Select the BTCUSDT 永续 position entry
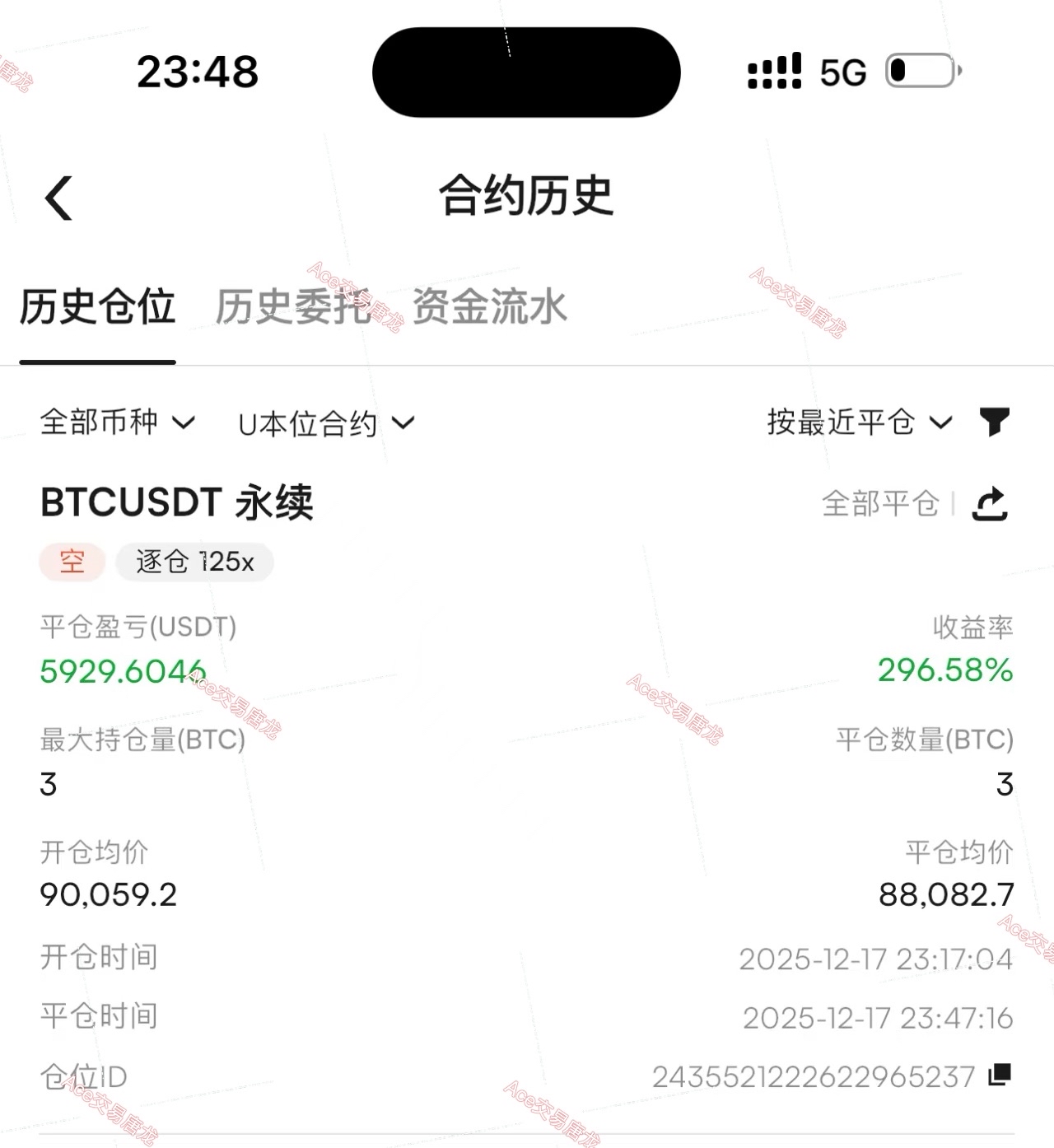1054x1148 pixels. coord(178,501)
